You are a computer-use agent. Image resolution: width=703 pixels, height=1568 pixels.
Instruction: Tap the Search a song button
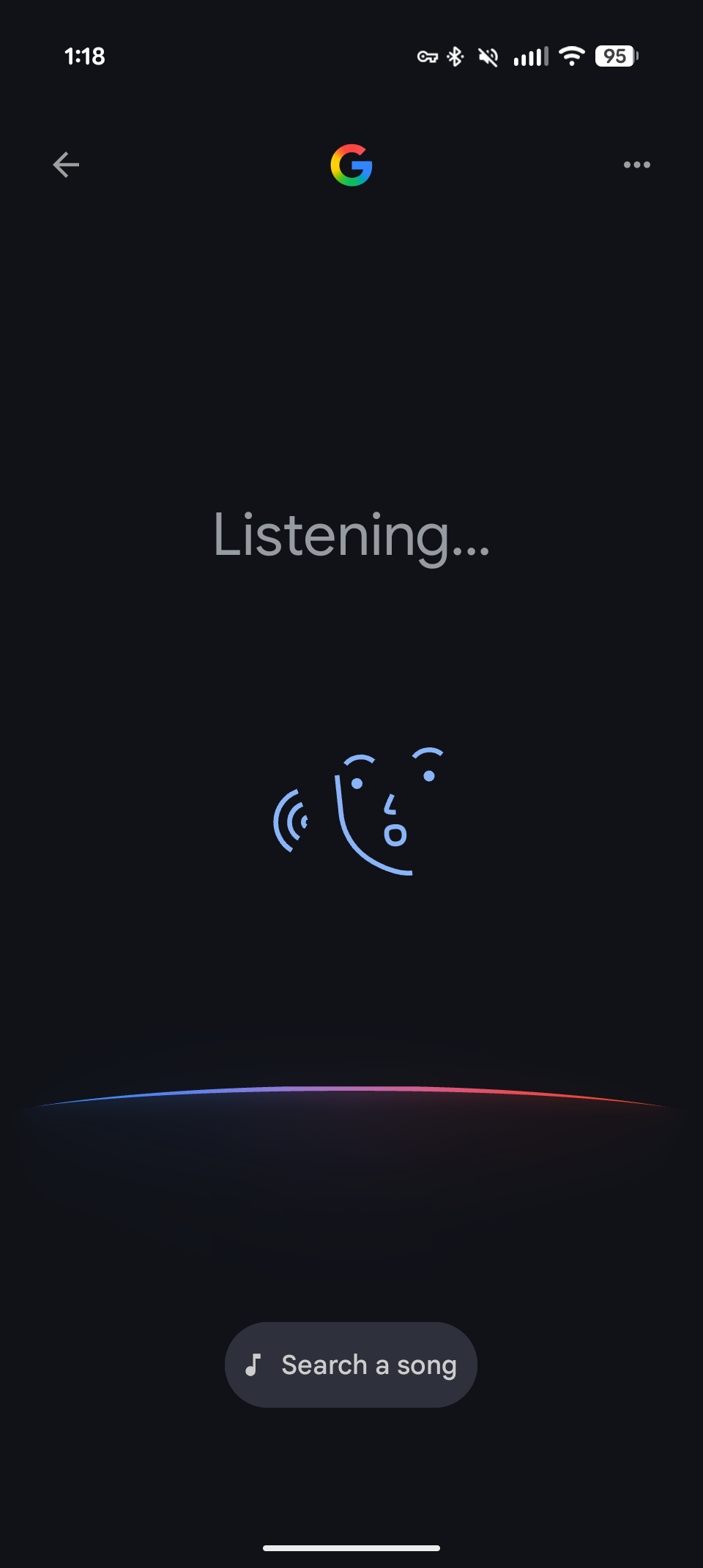point(351,1364)
